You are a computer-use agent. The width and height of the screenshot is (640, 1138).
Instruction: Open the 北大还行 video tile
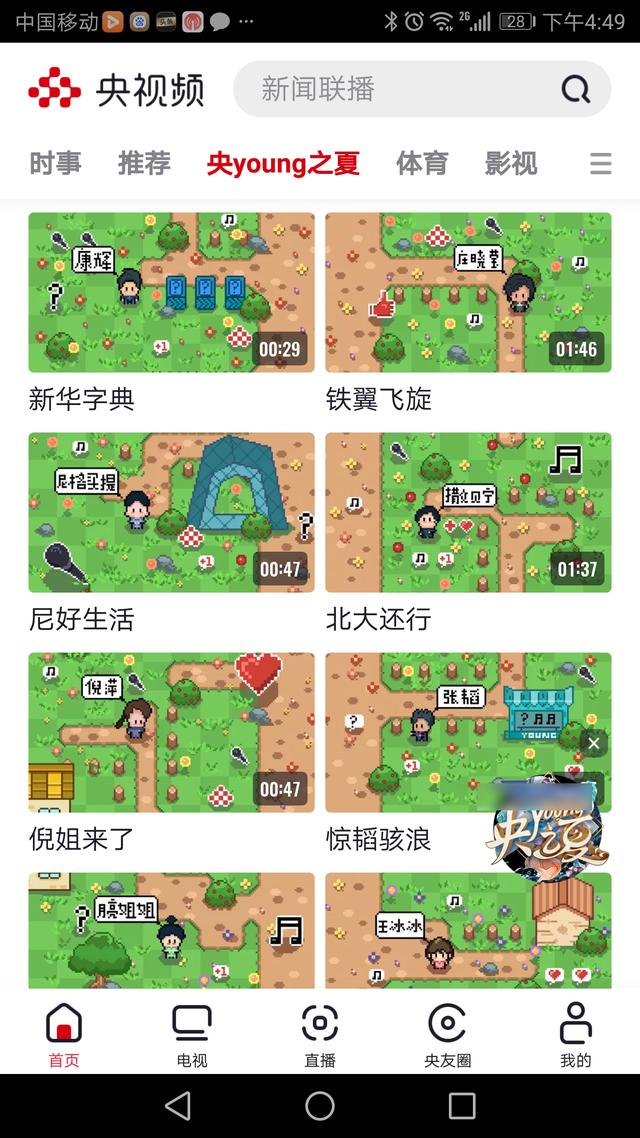pos(468,512)
